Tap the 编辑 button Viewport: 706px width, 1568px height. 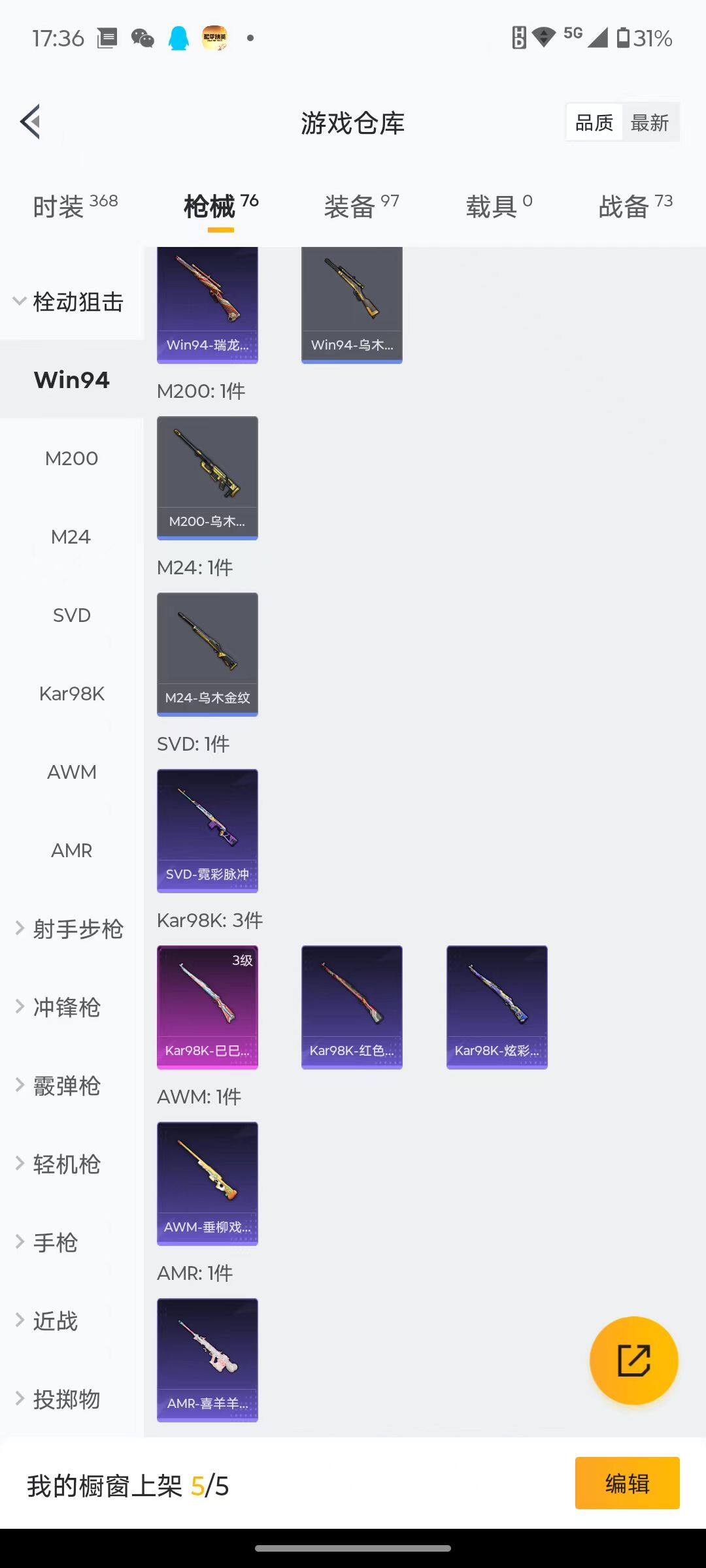pyautogui.click(x=627, y=1483)
